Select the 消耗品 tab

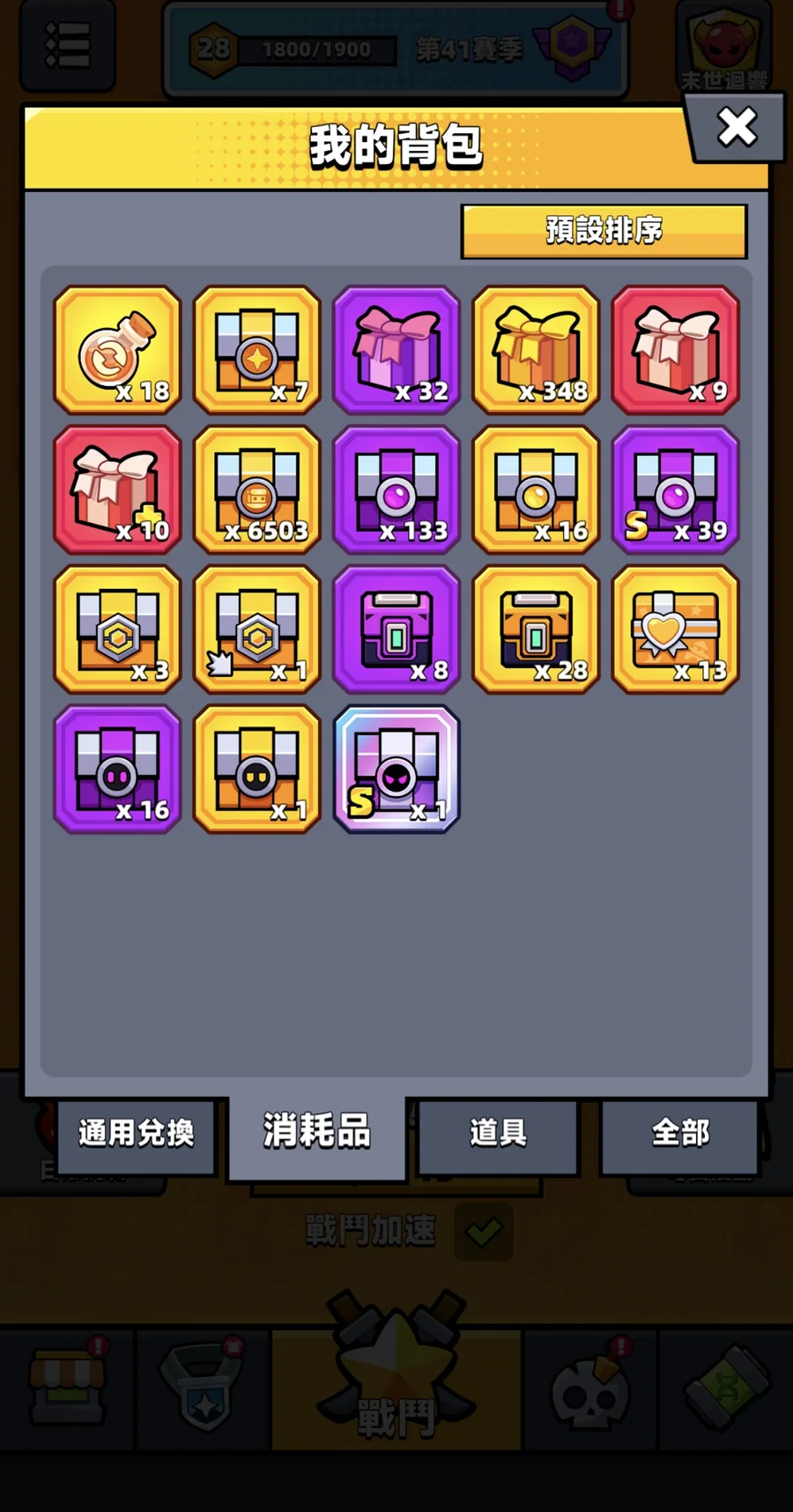pos(317,1132)
